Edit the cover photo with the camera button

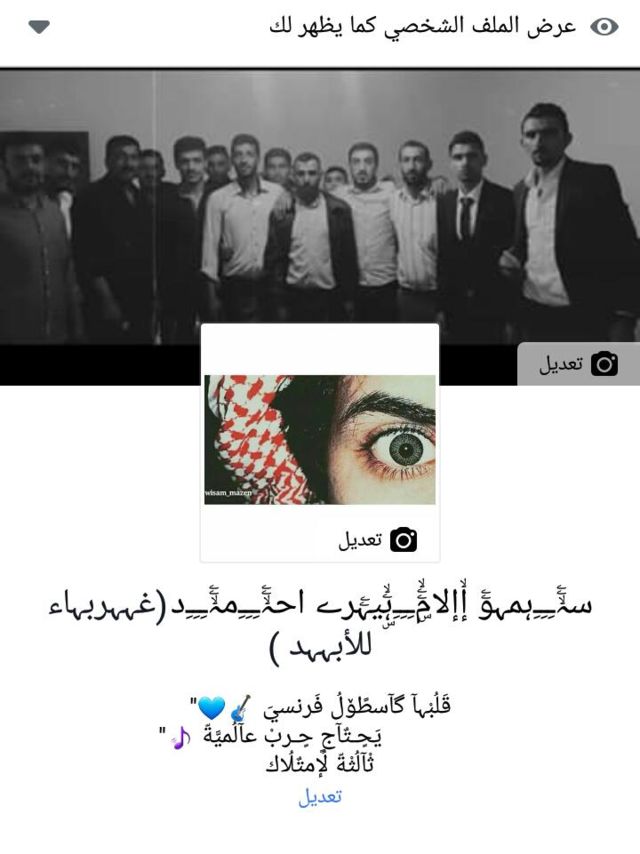point(578,364)
